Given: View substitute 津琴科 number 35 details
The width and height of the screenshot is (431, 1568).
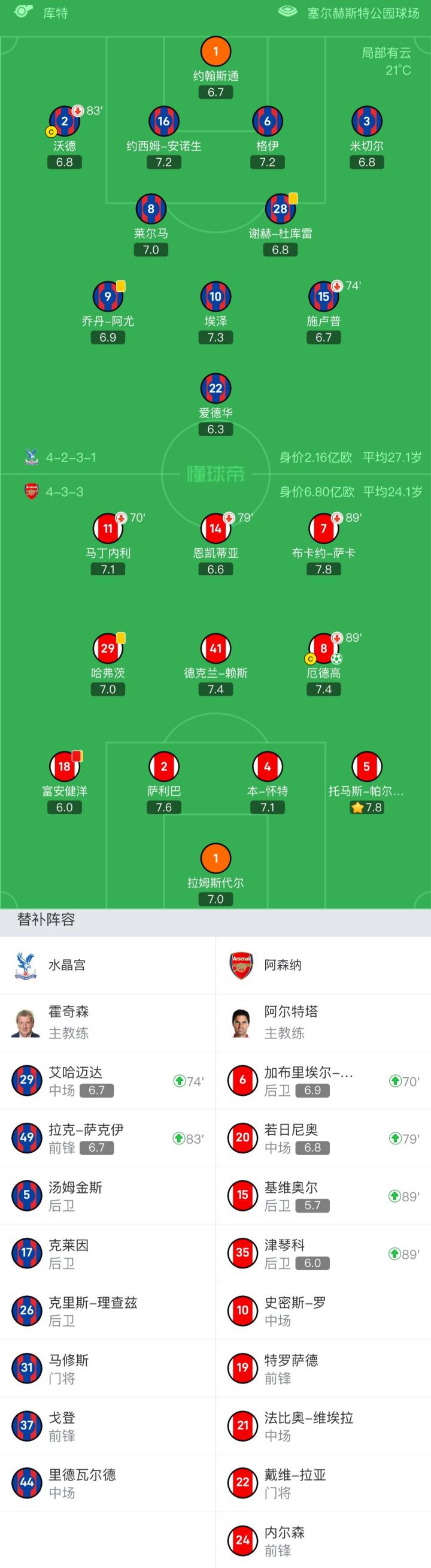Looking at the screenshot, I should [x=323, y=1253].
